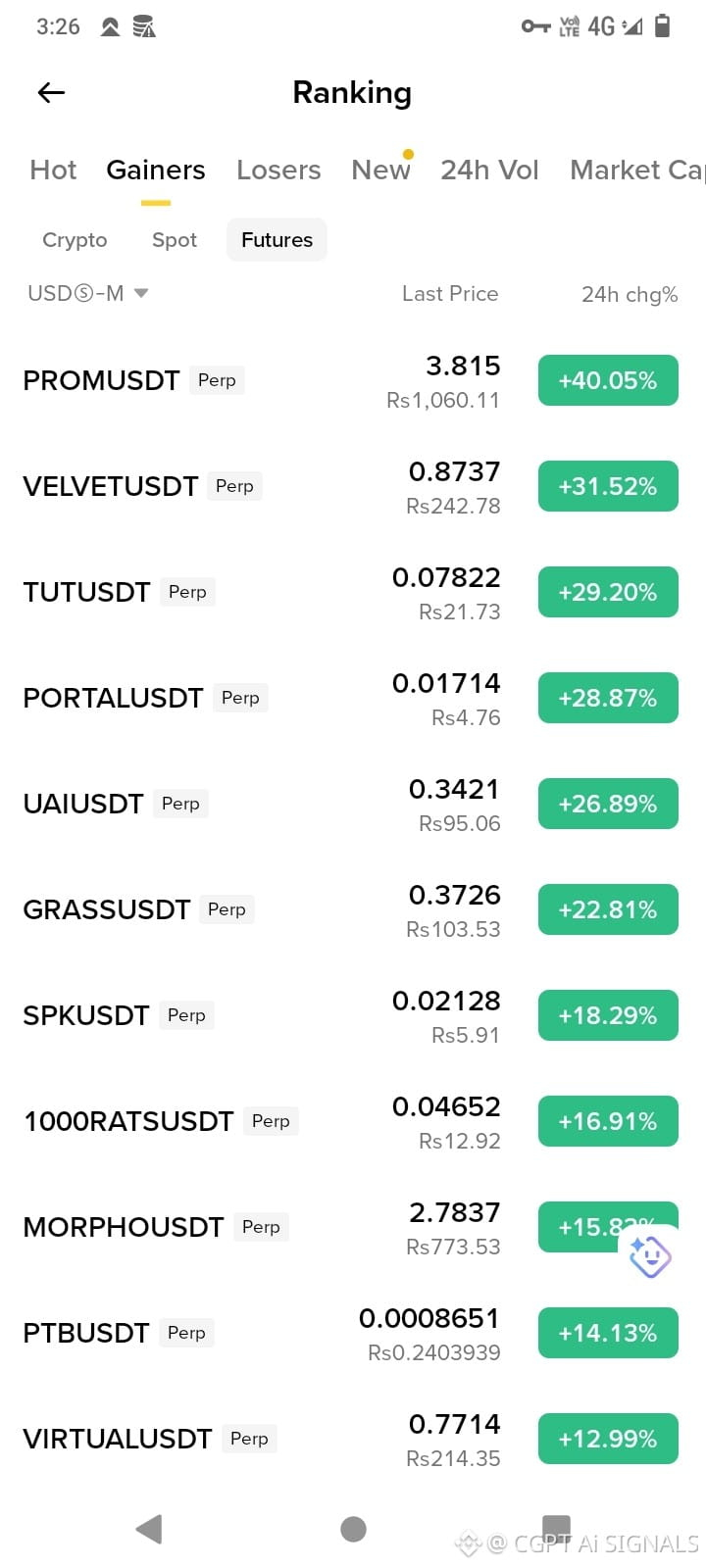The image size is (706, 1568).
Task: Open GRASSUSDT perpetual contract
Action: [x=353, y=909]
